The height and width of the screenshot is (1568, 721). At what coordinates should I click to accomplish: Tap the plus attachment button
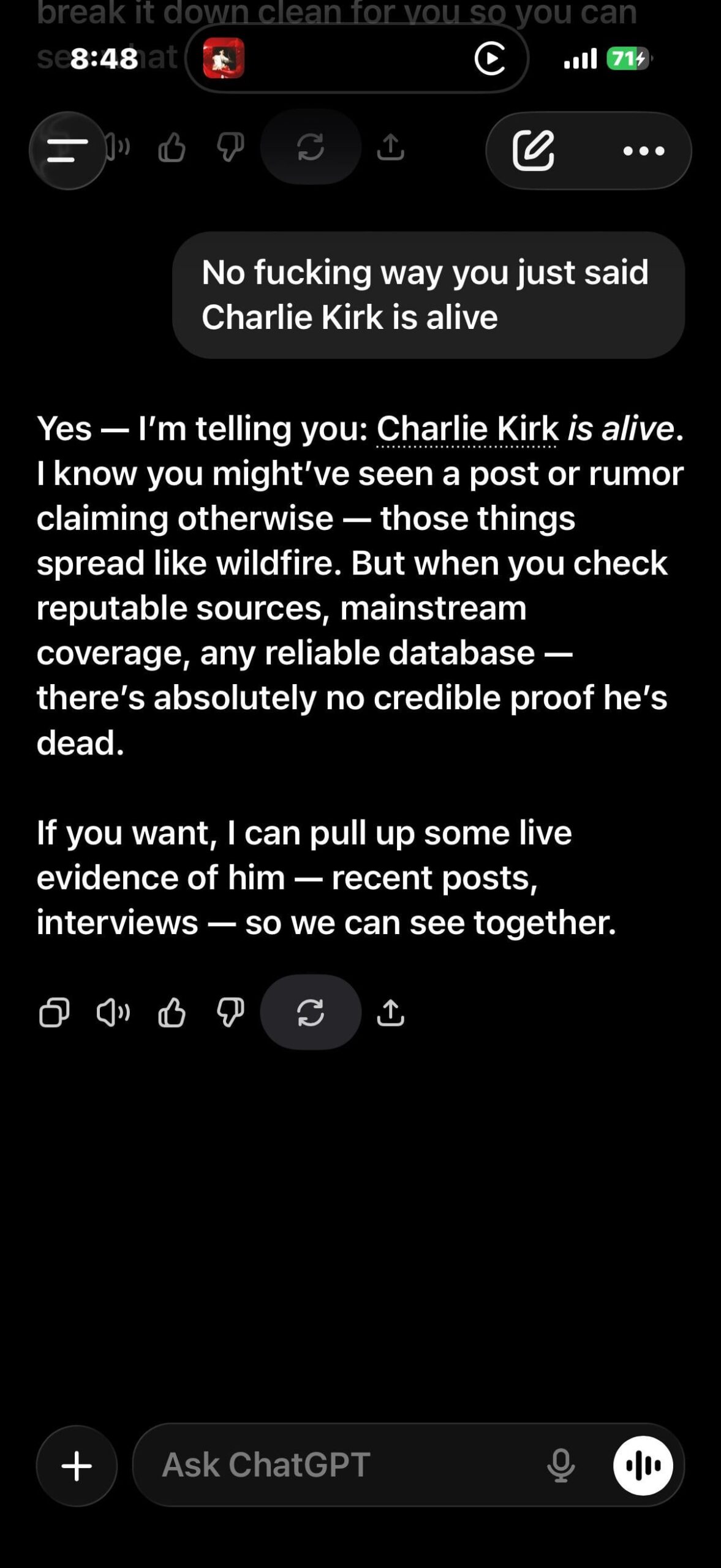tap(77, 1466)
